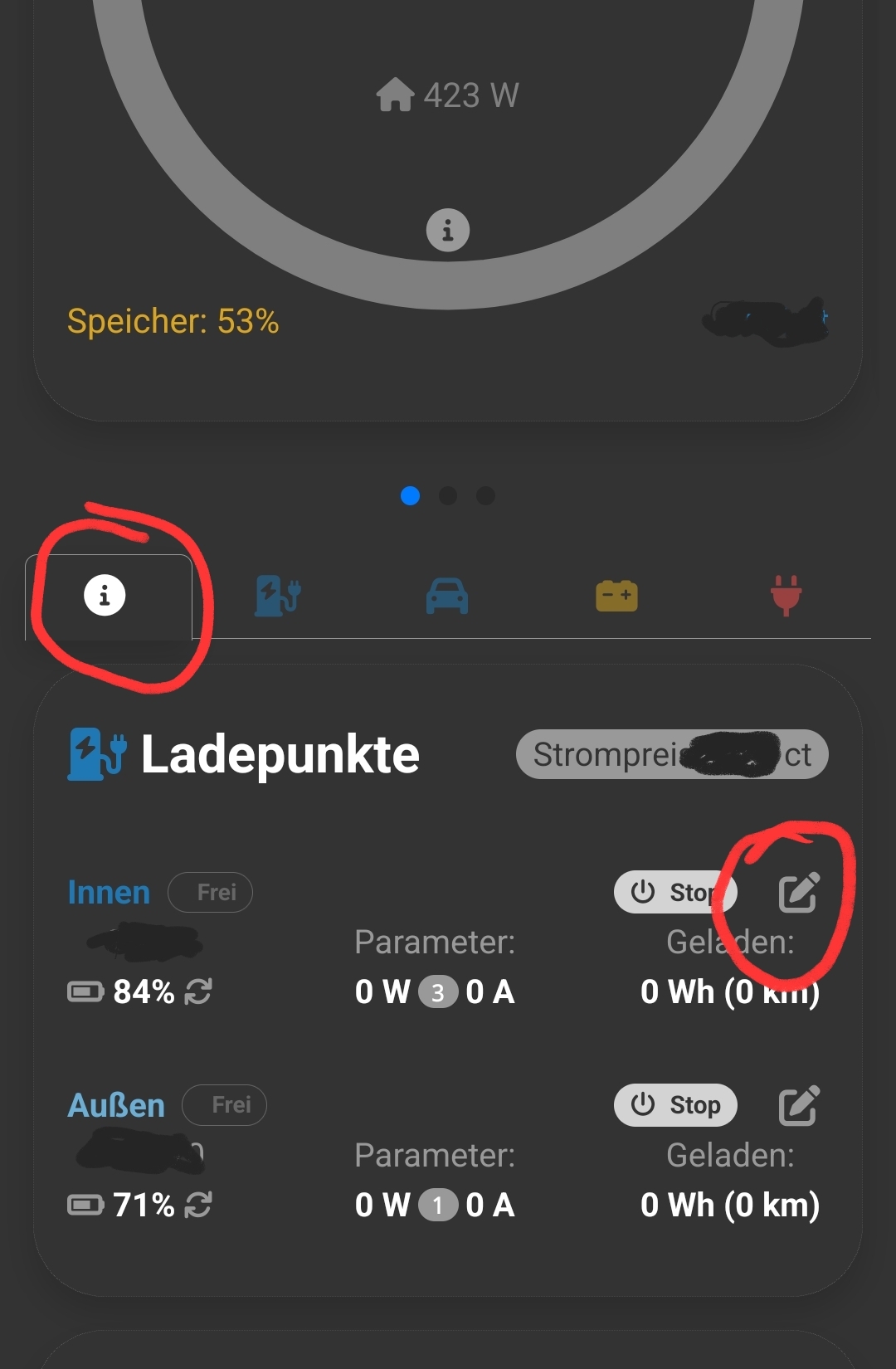Tap the Stop button for Innen
Viewport: 896px width, 1369px height.
tap(674, 892)
